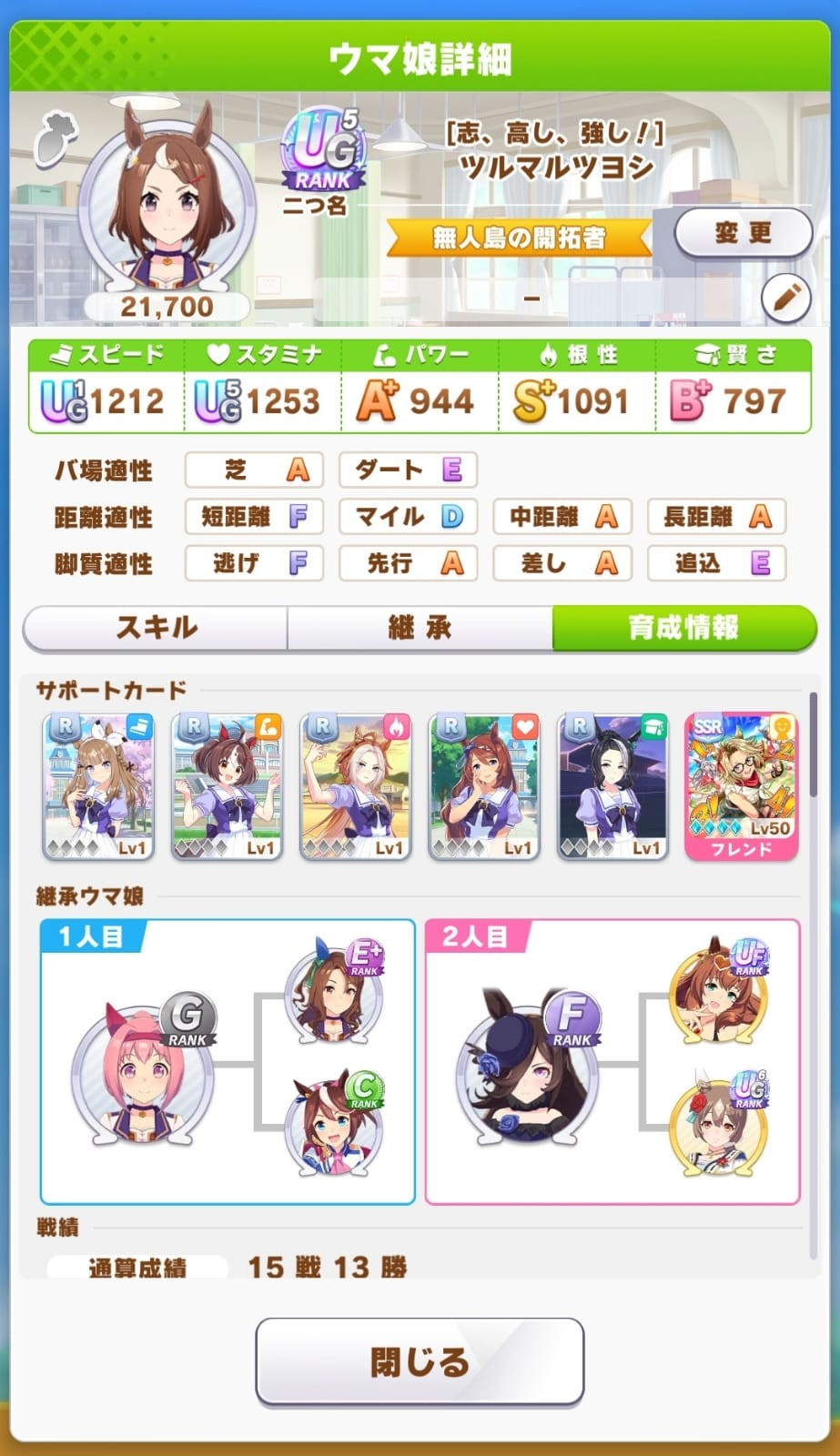Close the dialog with 閉じる
The image size is (840, 1456).
click(420, 1361)
